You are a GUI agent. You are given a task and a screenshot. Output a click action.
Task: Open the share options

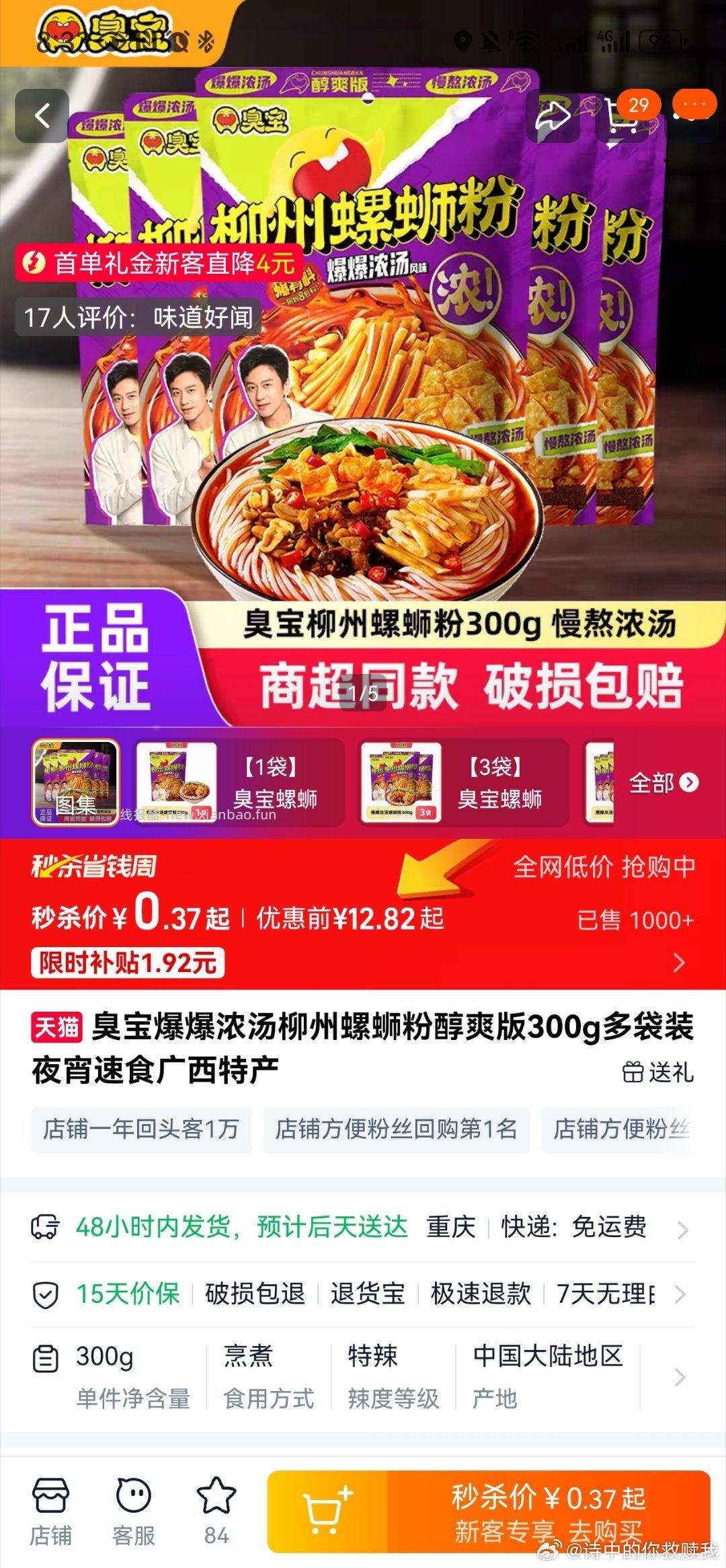tap(553, 116)
